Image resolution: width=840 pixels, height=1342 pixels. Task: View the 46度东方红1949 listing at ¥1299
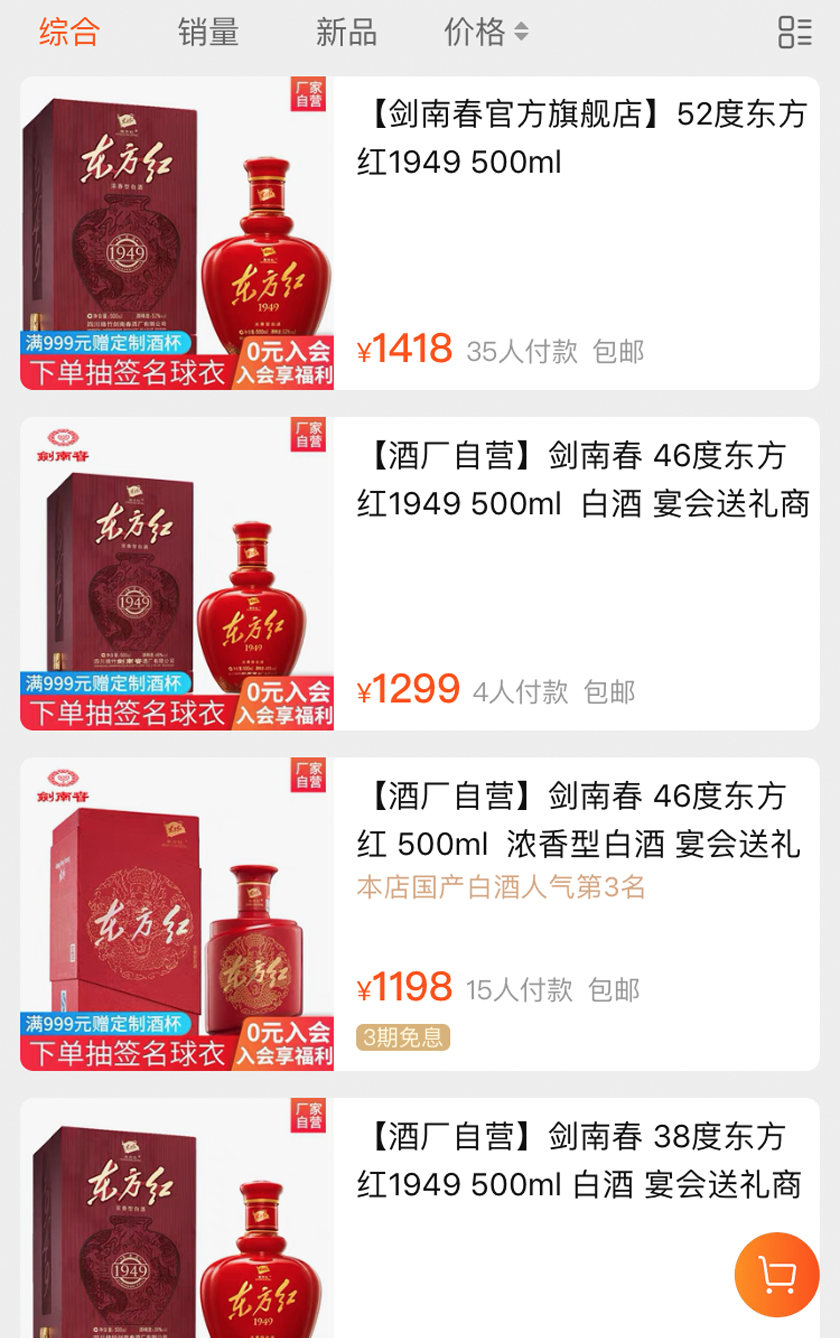pyautogui.click(x=580, y=479)
